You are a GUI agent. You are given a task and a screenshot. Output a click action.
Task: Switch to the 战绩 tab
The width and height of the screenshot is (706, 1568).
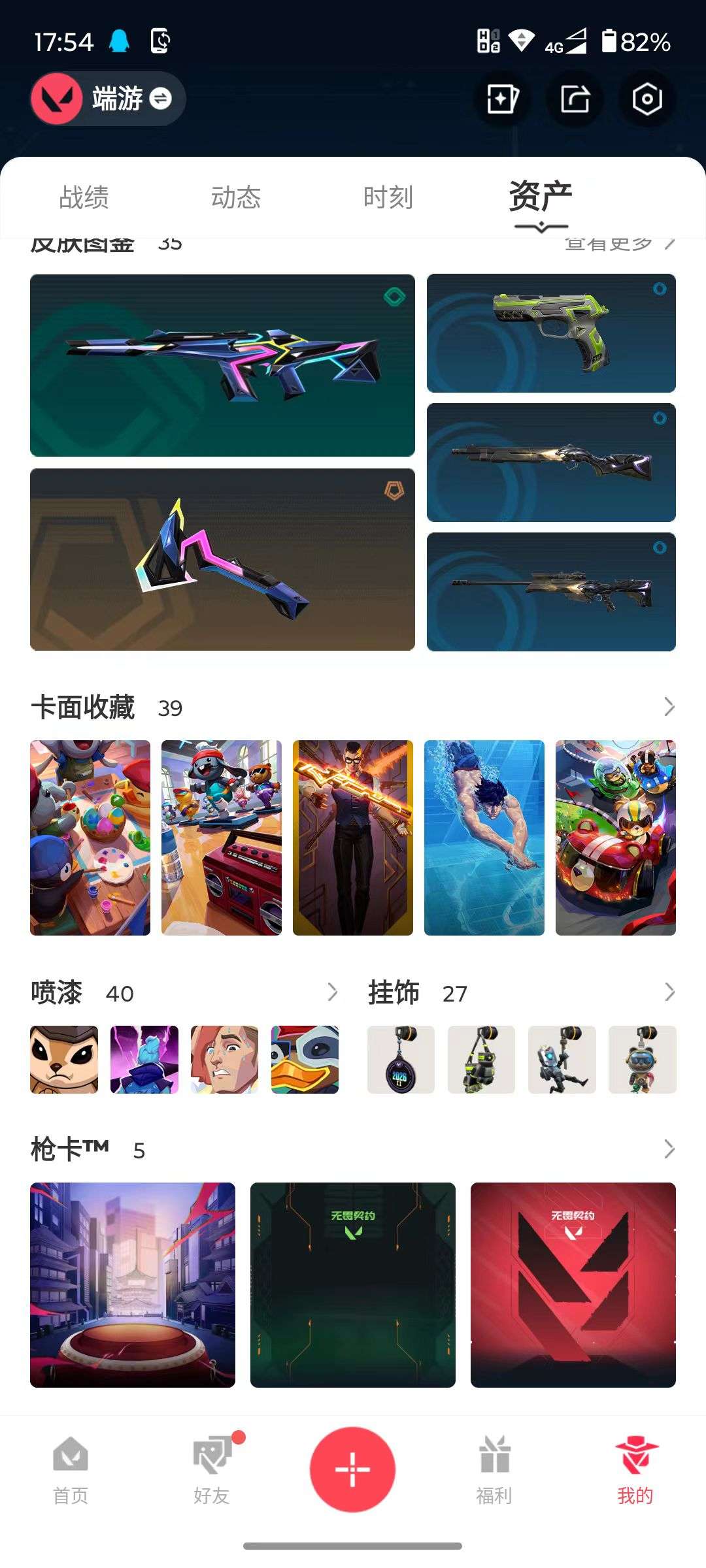coord(84,196)
